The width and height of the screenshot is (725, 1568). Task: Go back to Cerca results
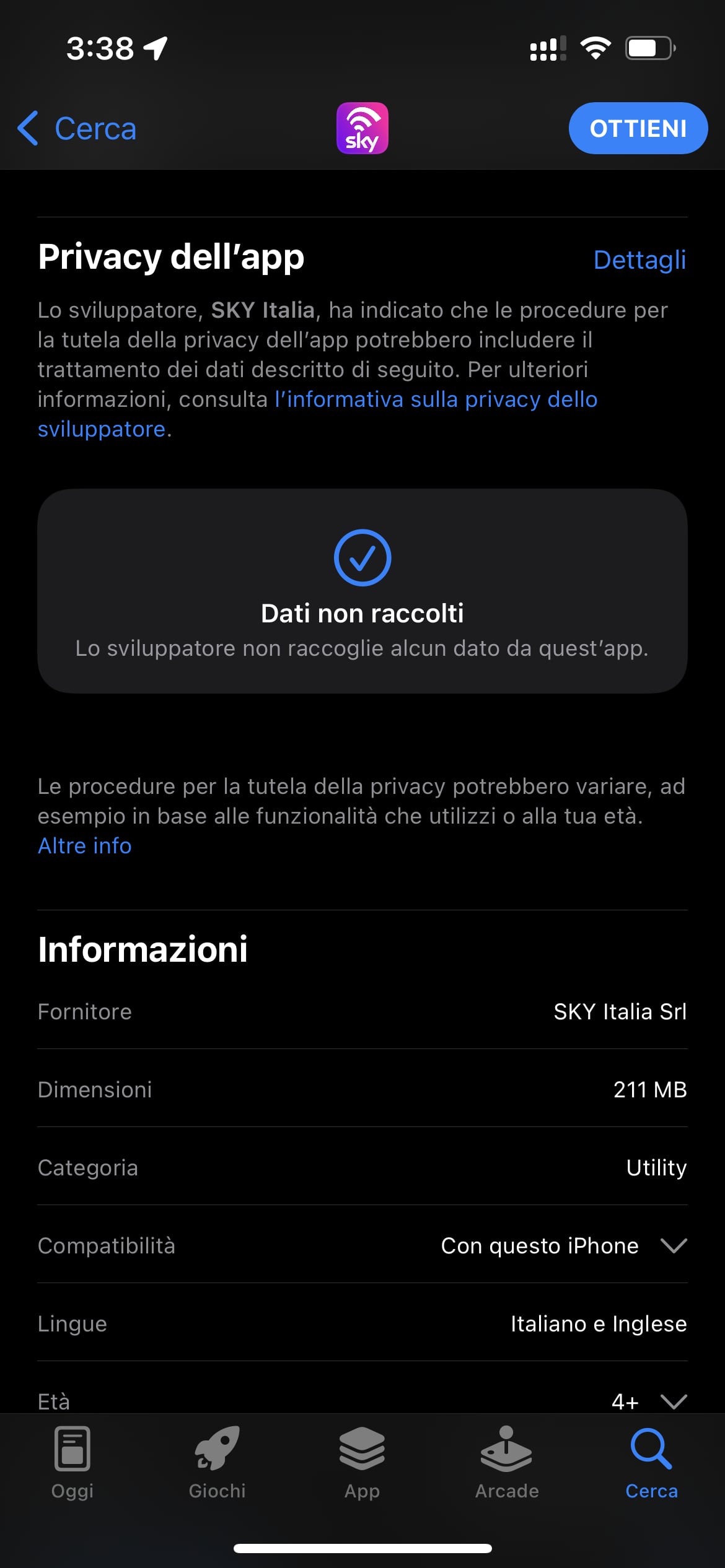coord(77,129)
